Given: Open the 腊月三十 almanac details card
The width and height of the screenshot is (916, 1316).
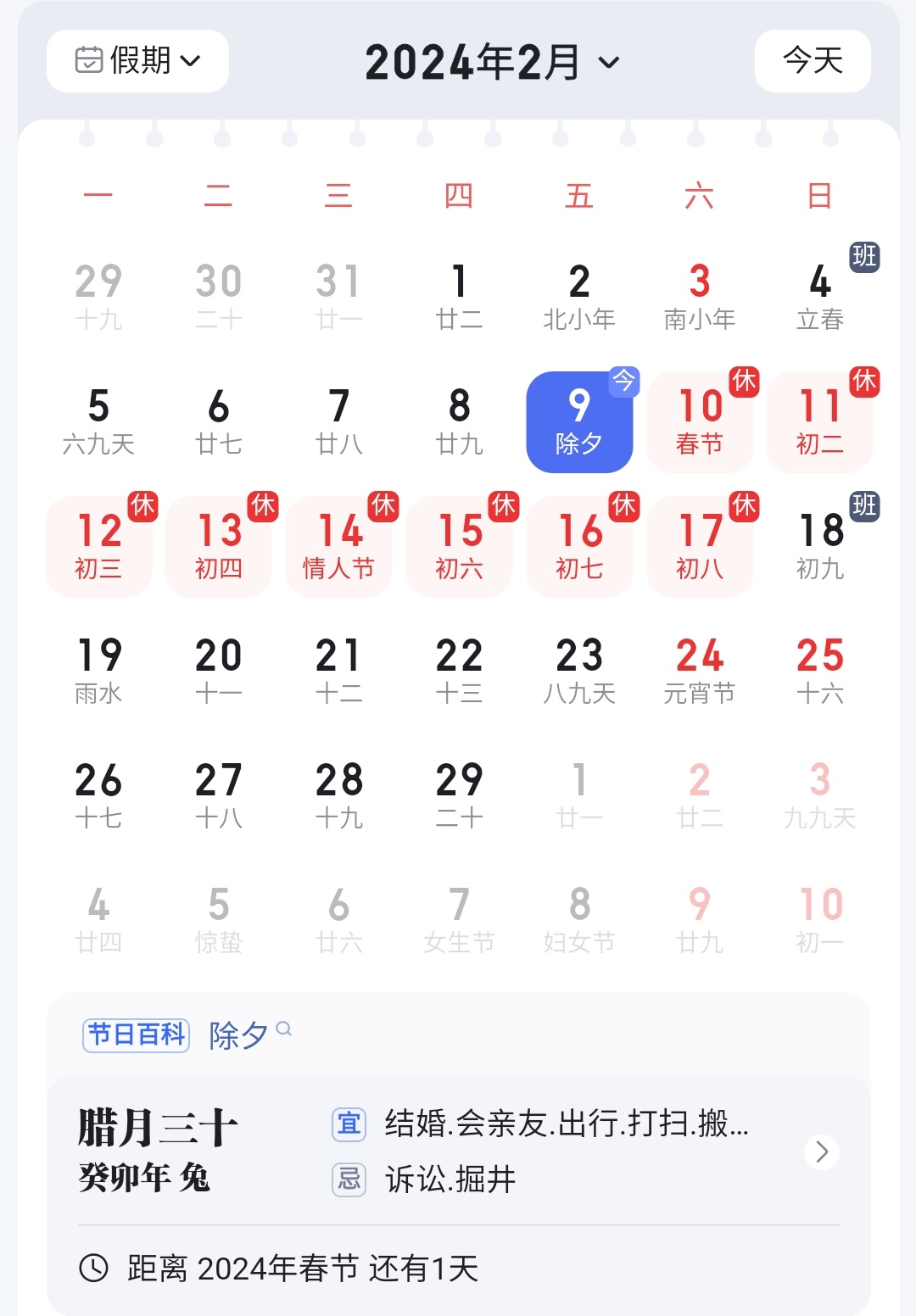Looking at the screenshot, I should [458, 1151].
